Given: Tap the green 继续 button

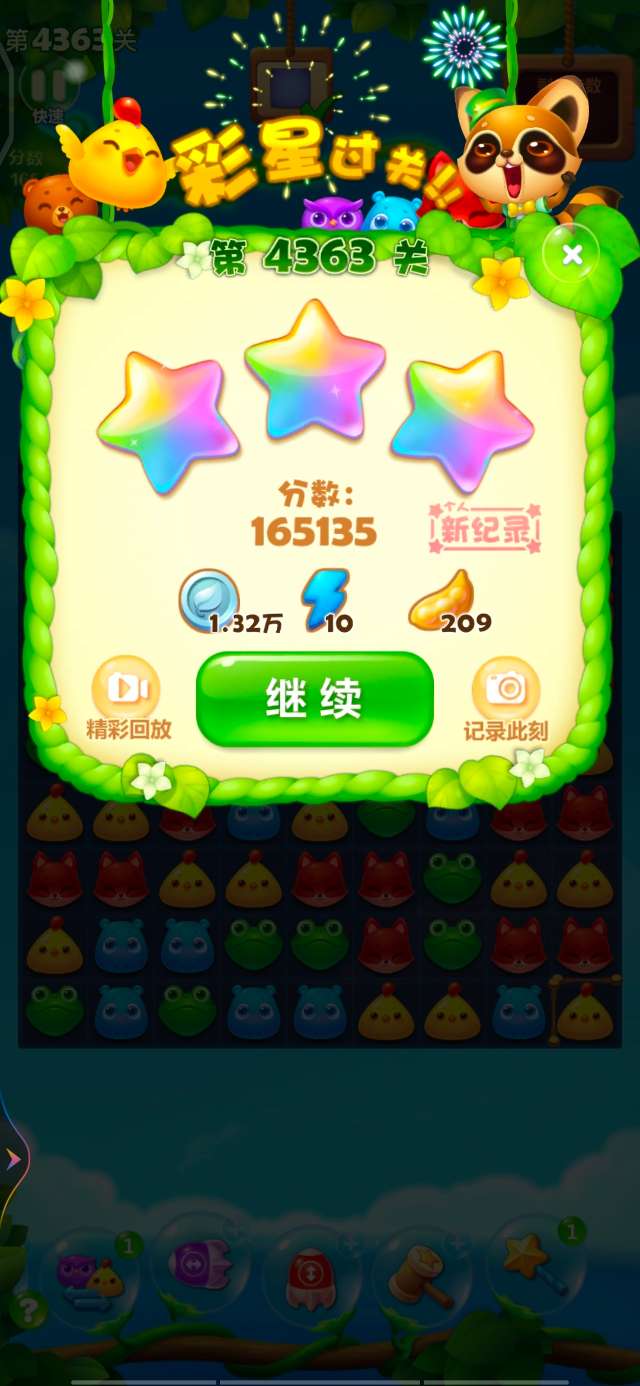Looking at the screenshot, I should click(314, 699).
